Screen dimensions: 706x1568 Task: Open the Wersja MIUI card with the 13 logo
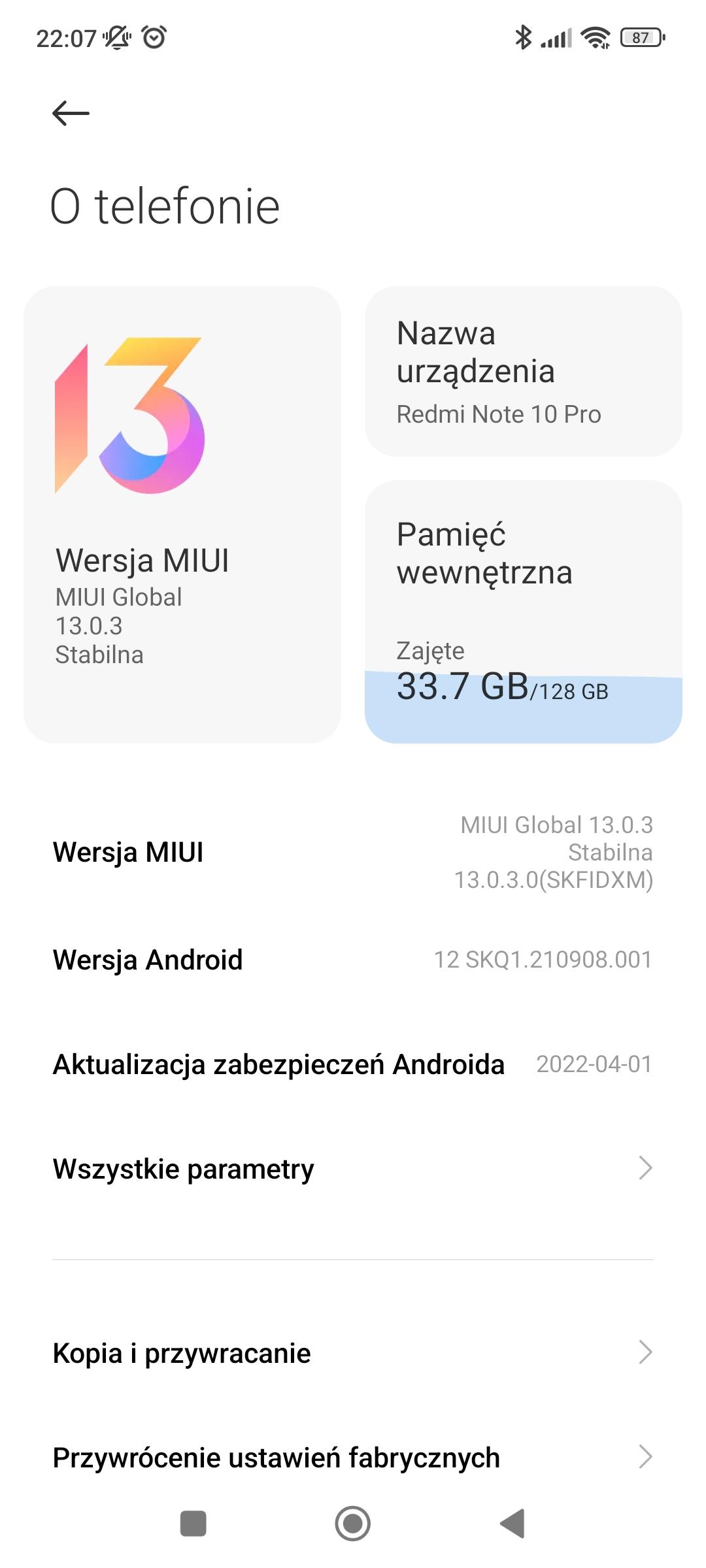(182, 514)
